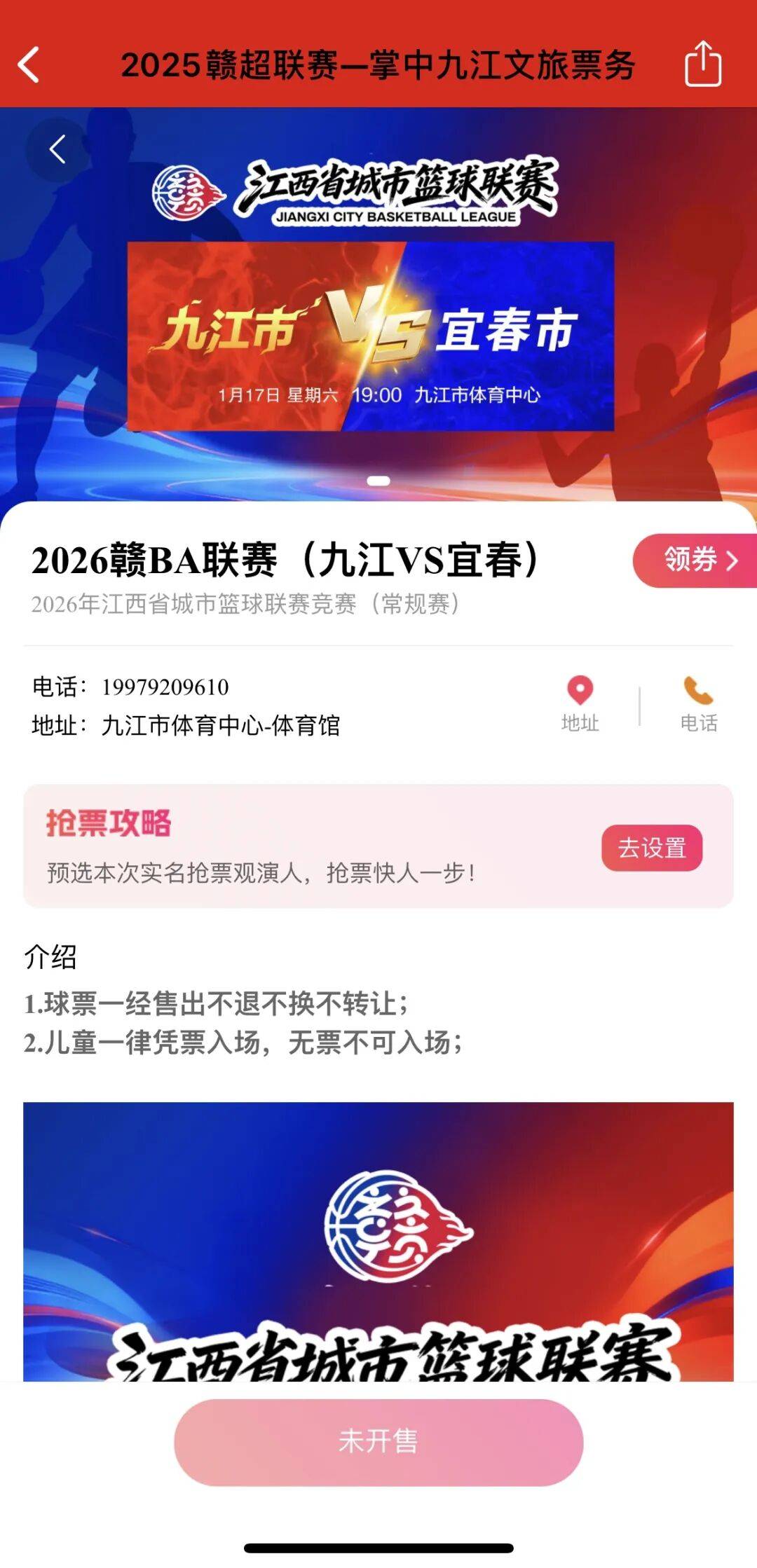Open the 九江市 VS 宜春市 match banner
Image resolution: width=757 pixels, height=1568 pixels.
pyautogui.click(x=371, y=336)
